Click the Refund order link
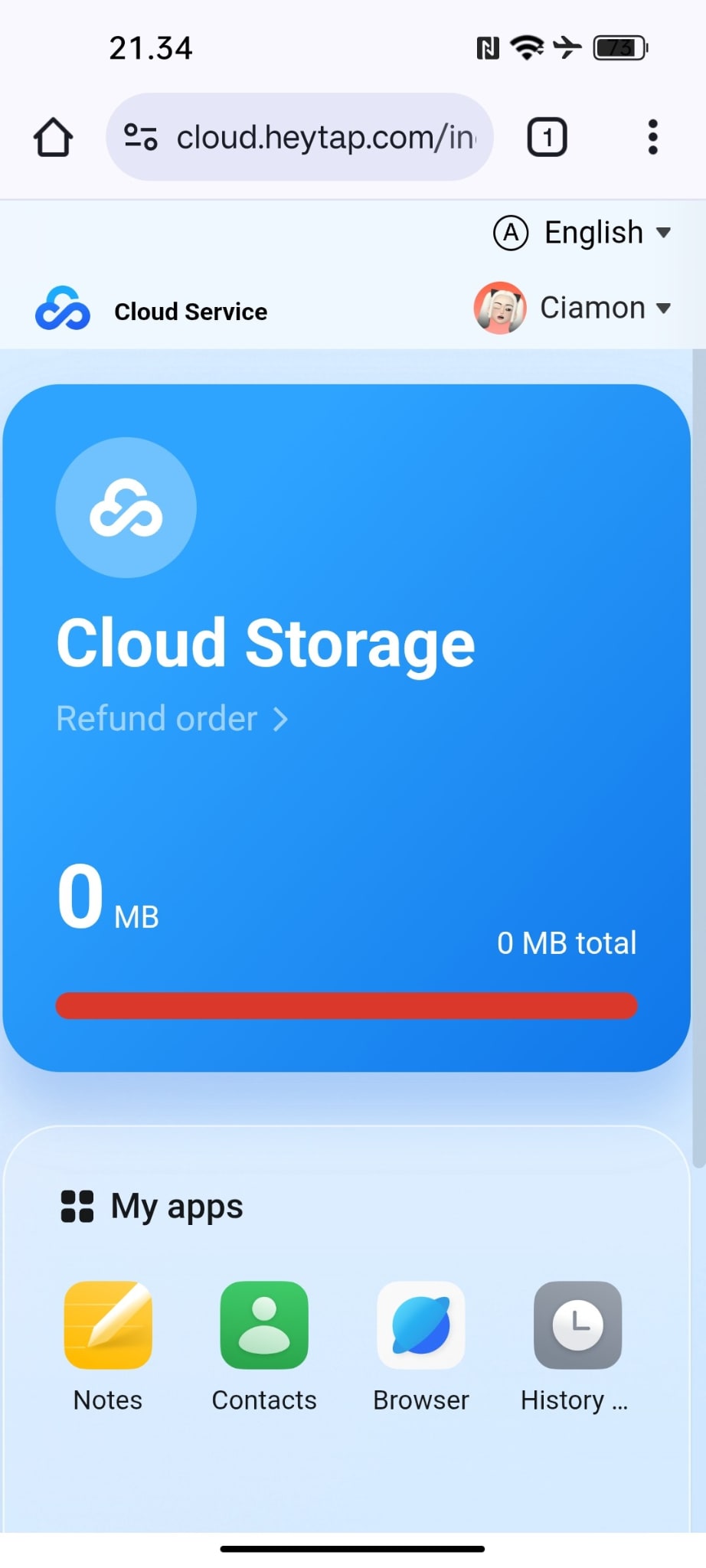This screenshot has width=706, height=1568. point(156,718)
